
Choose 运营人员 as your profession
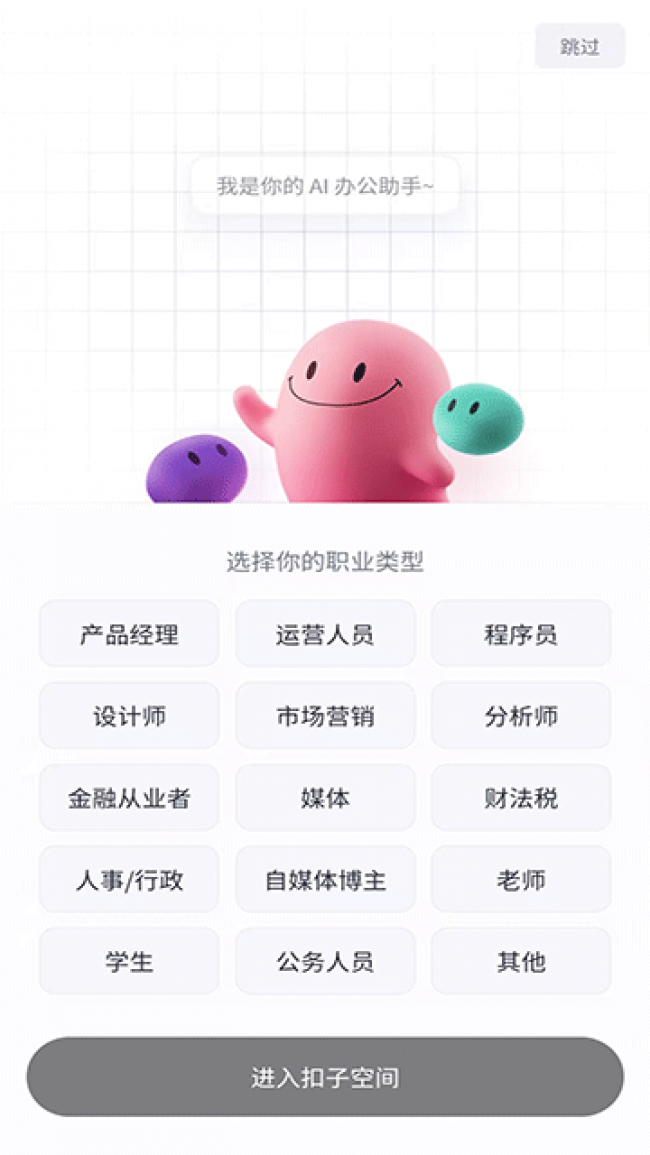click(x=325, y=634)
